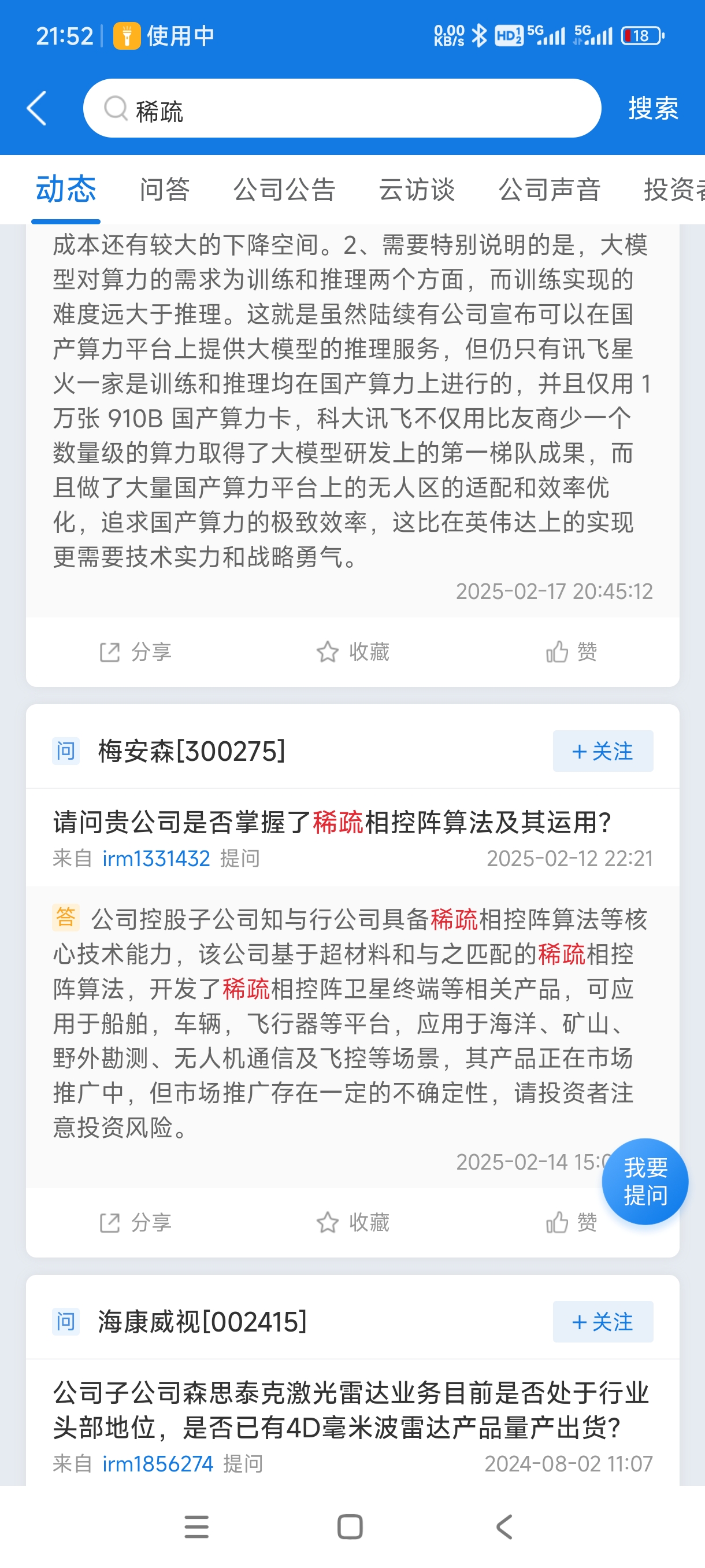
Task: Tap the system home button
Action: click(x=350, y=1527)
